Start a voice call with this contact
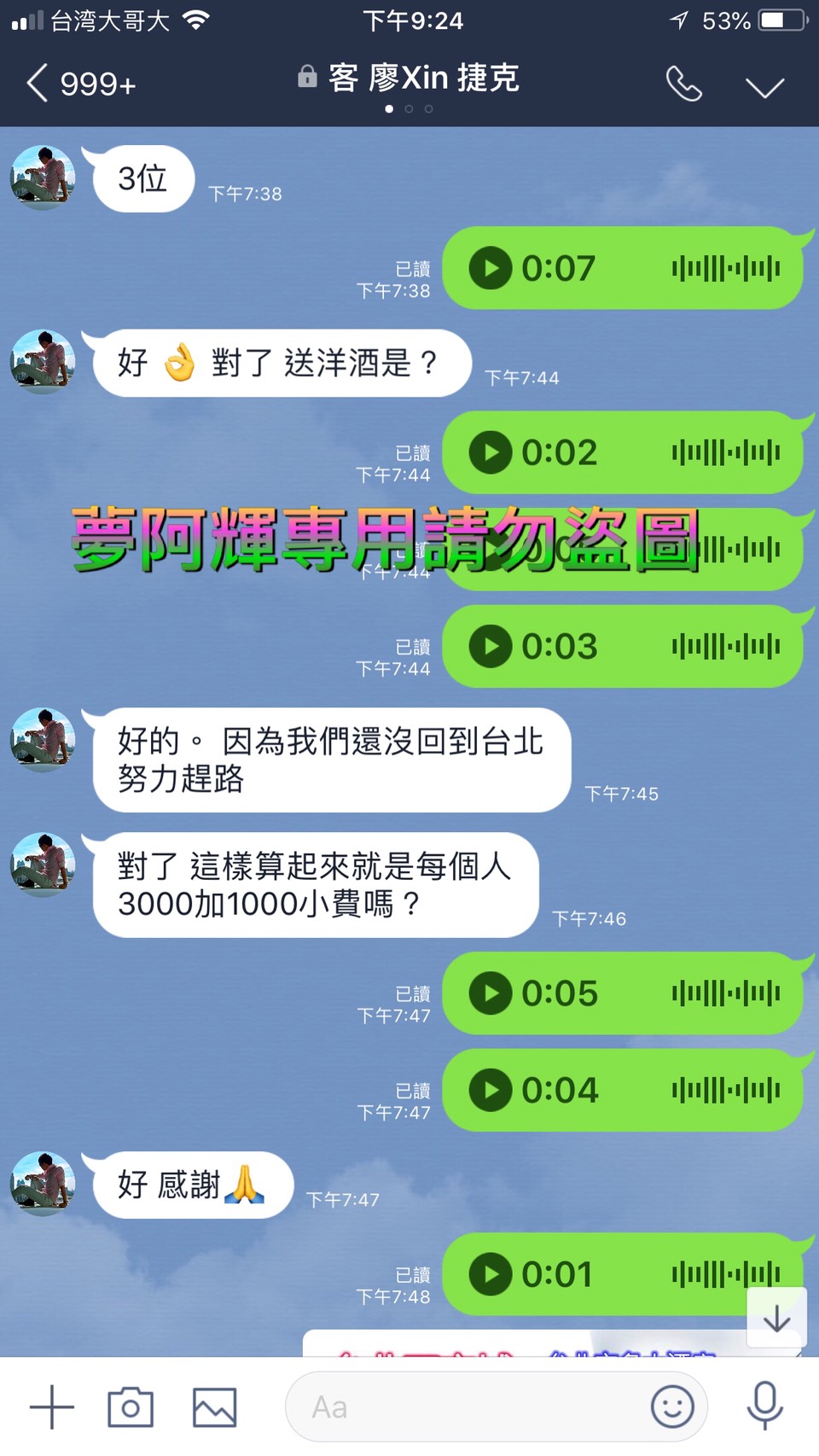The height and width of the screenshot is (1456, 819). [x=683, y=84]
